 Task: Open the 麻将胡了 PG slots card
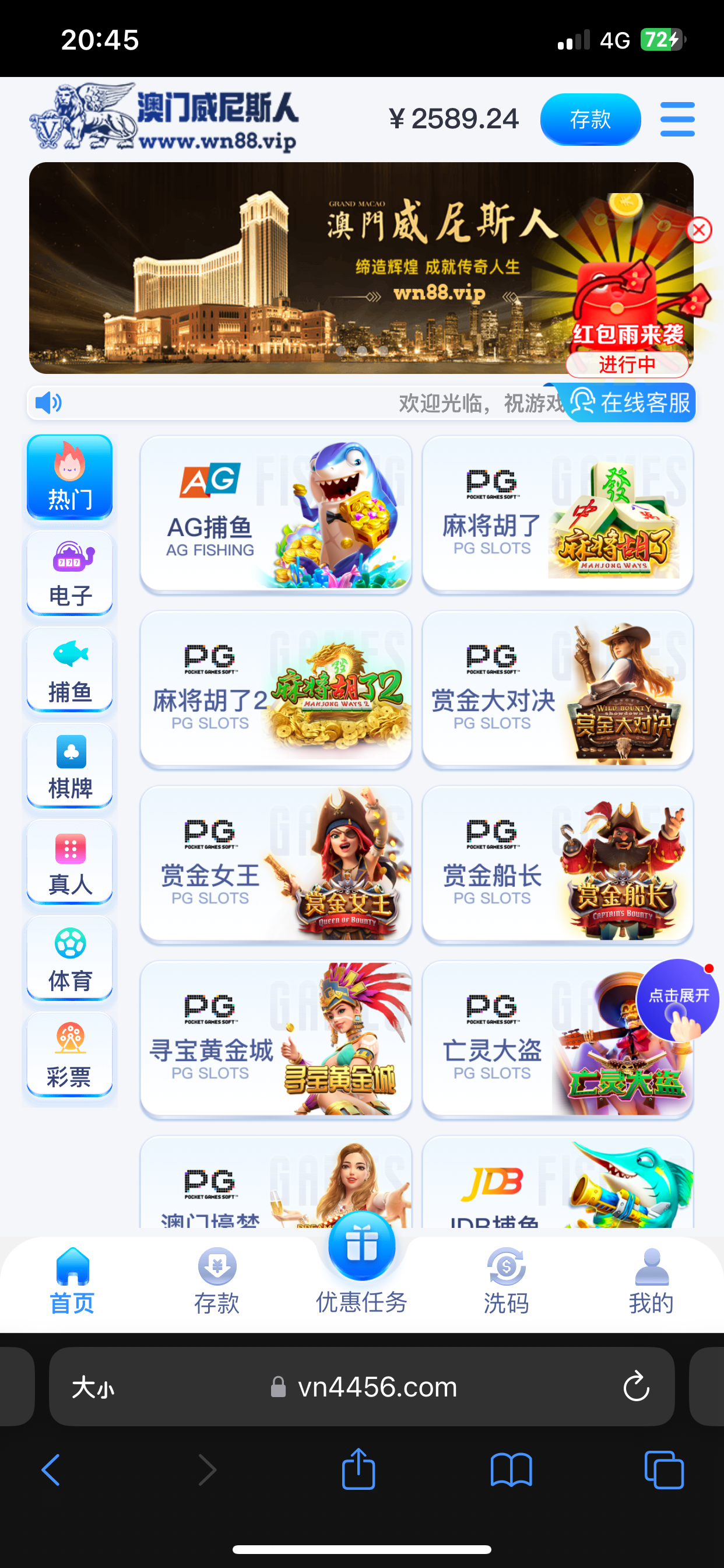(x=557, y=514)
